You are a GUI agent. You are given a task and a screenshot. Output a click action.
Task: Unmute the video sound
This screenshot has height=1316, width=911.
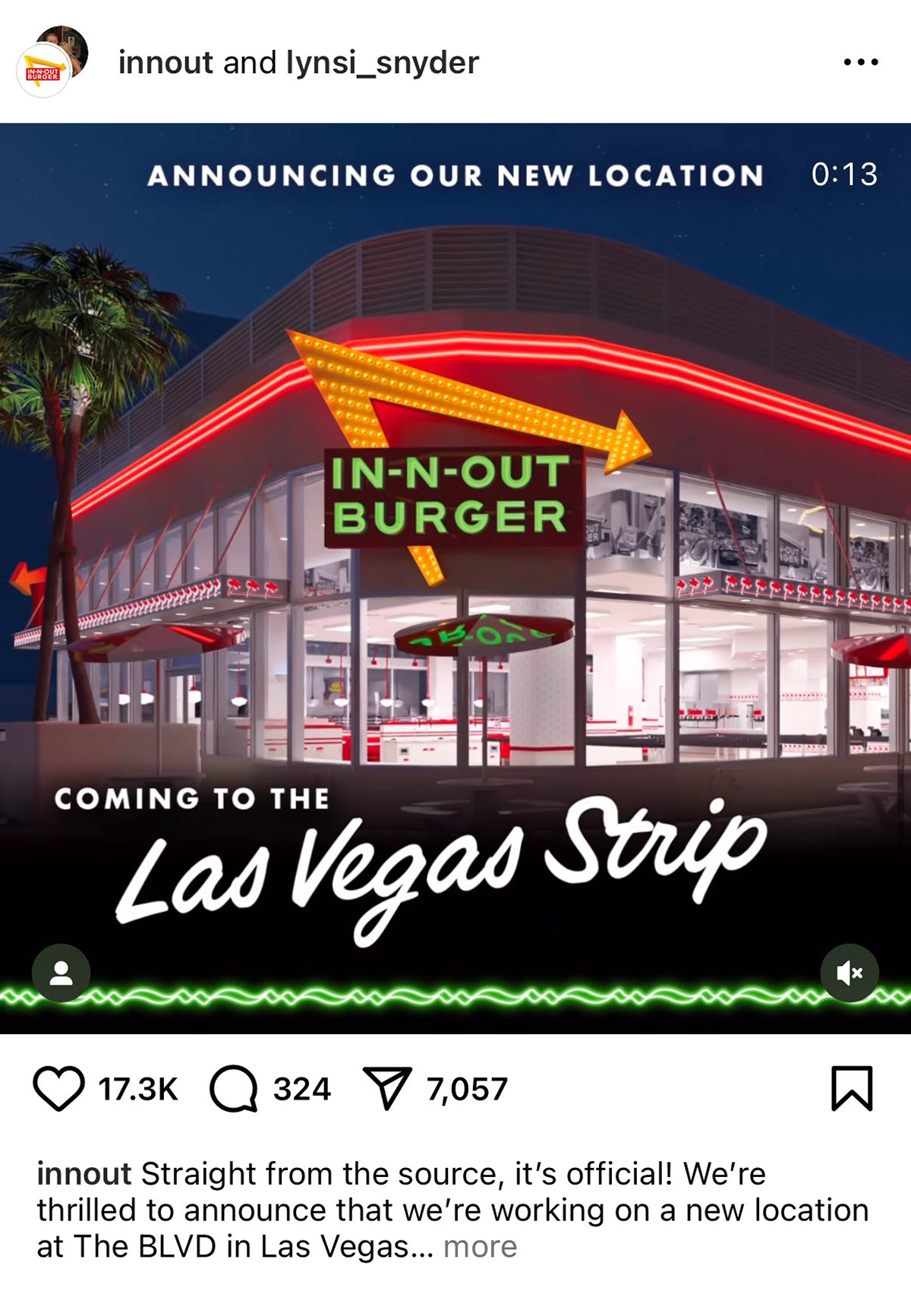click(x=850, y=973)
